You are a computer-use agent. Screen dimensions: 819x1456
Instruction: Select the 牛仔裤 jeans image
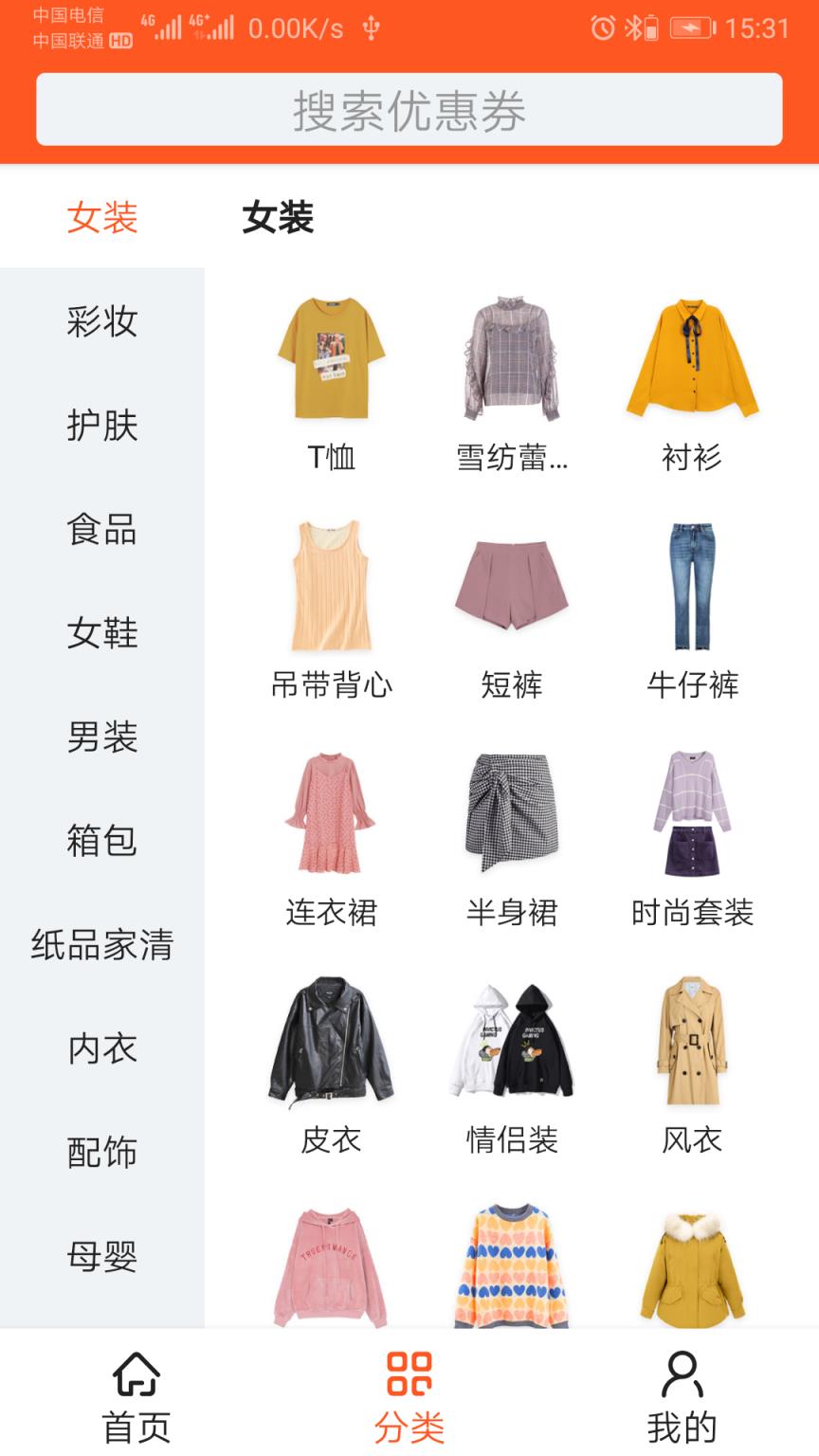pyautogui.click(x=690, y=588)
